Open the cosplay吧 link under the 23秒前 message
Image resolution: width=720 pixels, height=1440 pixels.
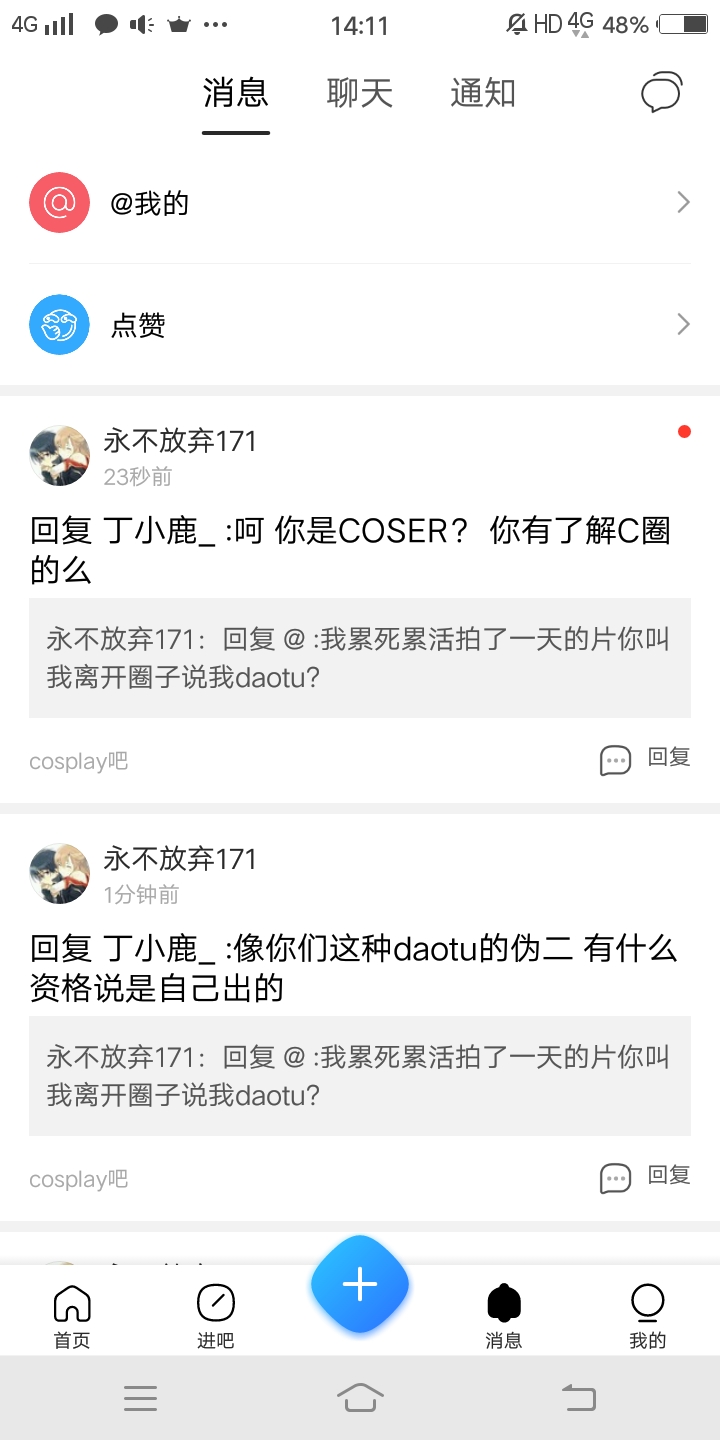(x=78, y=761)
